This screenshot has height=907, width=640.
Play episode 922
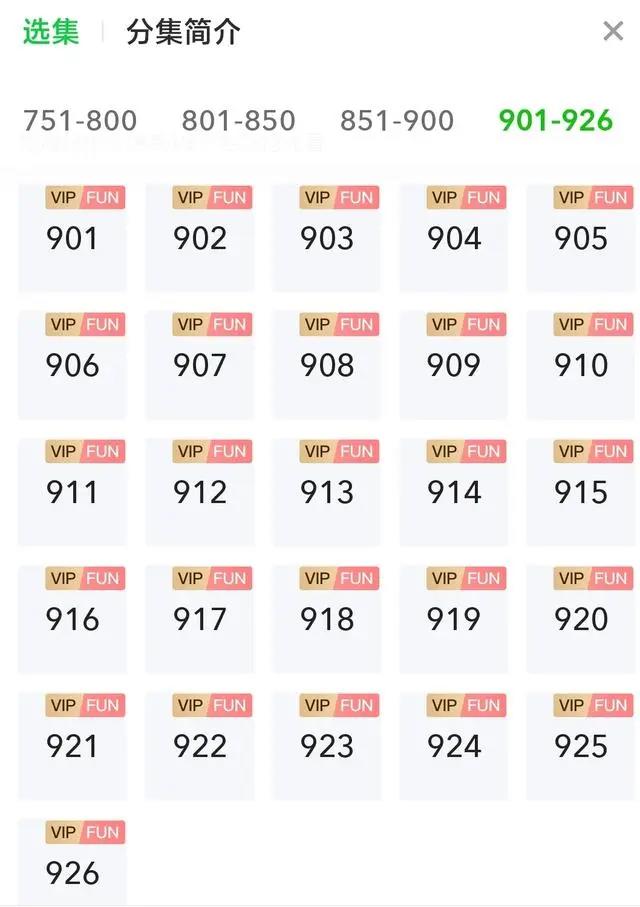click(x=200, y=745)
